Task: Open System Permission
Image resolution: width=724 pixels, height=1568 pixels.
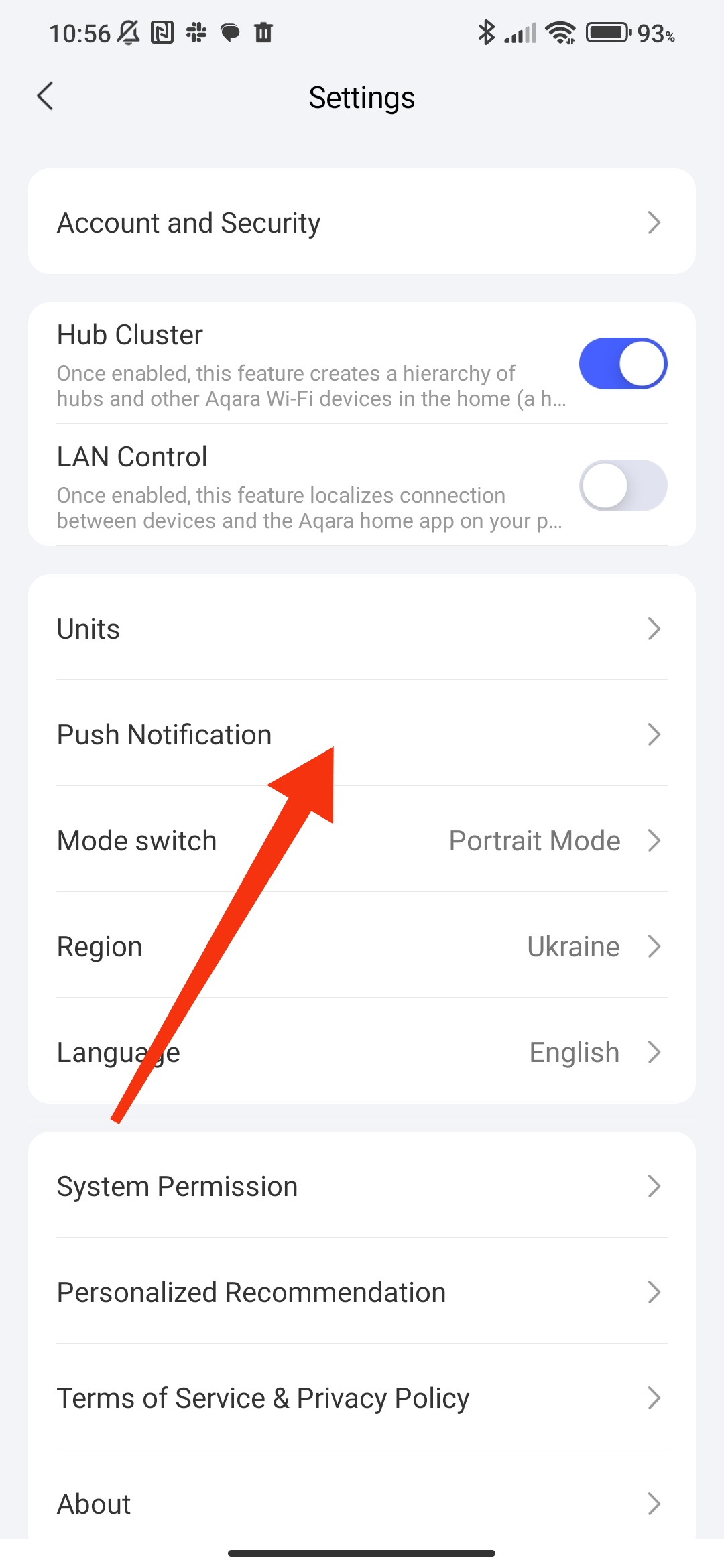Action: (x=361, y=1186)
